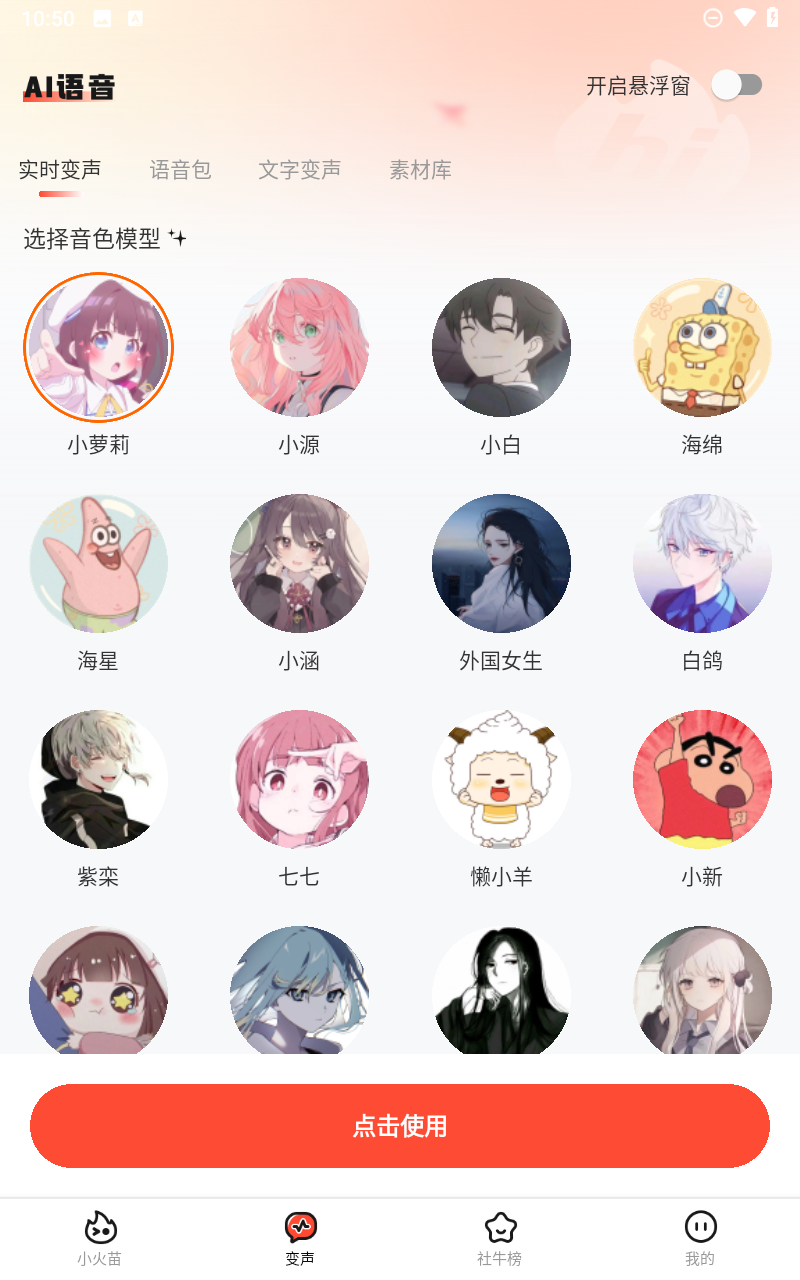
Task: Open the 我的 profile section
Action: [700, 1238]
